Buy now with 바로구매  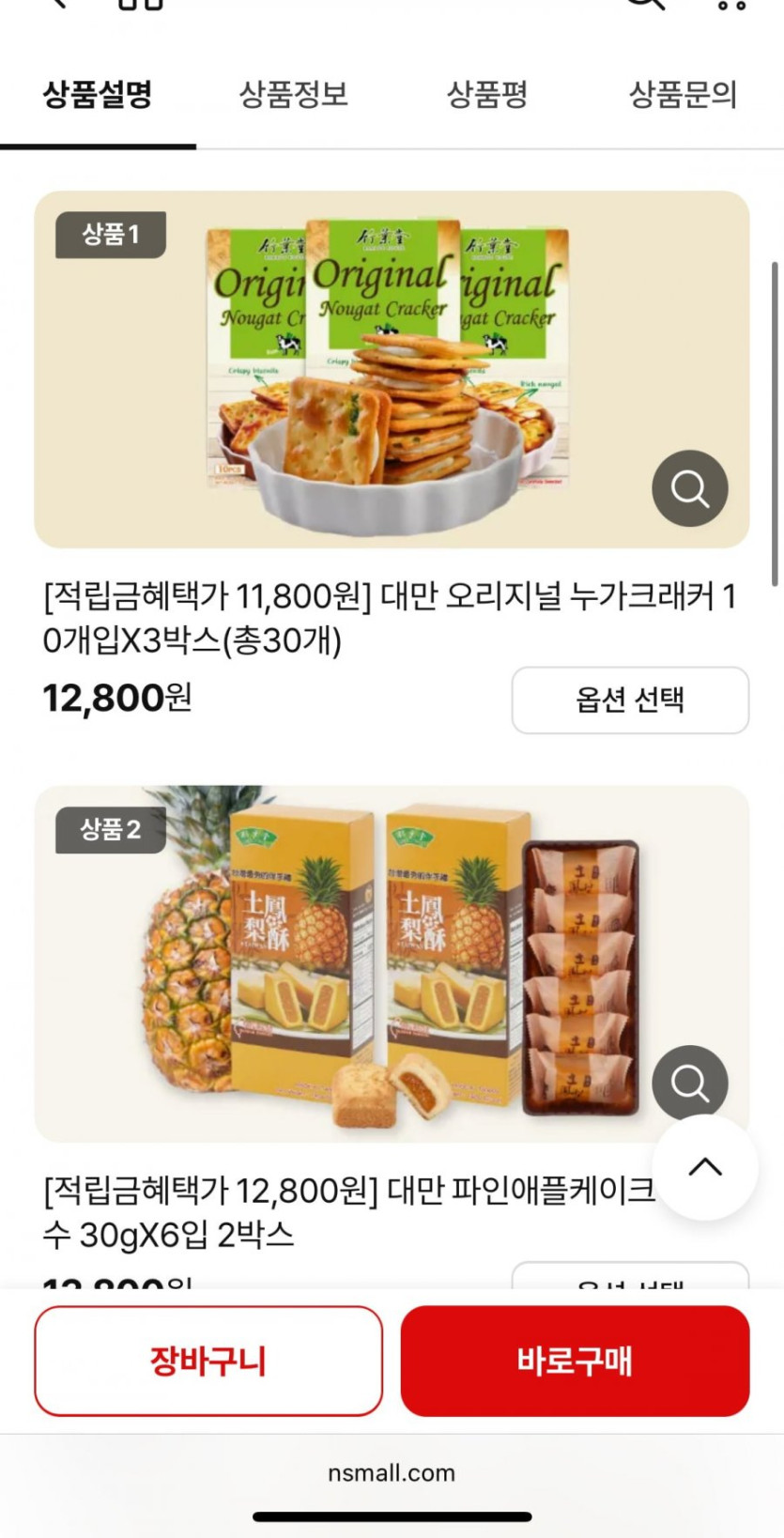click(575, 1360)
